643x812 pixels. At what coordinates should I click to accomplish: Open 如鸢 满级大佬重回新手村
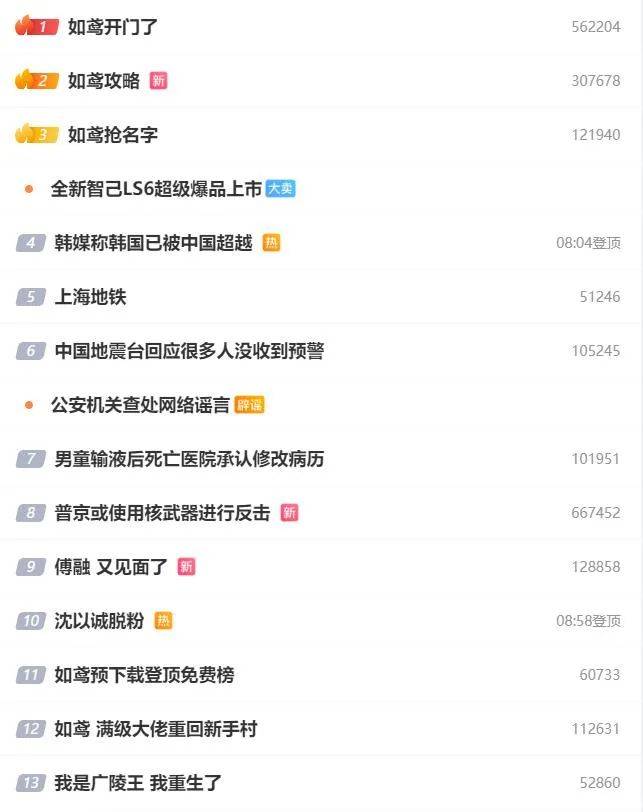[x=155, y=729]
